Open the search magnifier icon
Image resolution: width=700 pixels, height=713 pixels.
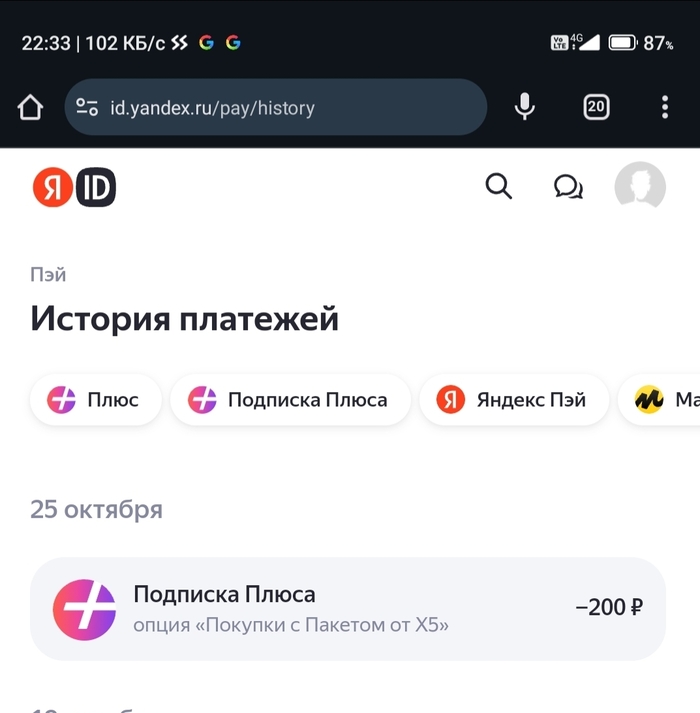[x=498, y=186]
